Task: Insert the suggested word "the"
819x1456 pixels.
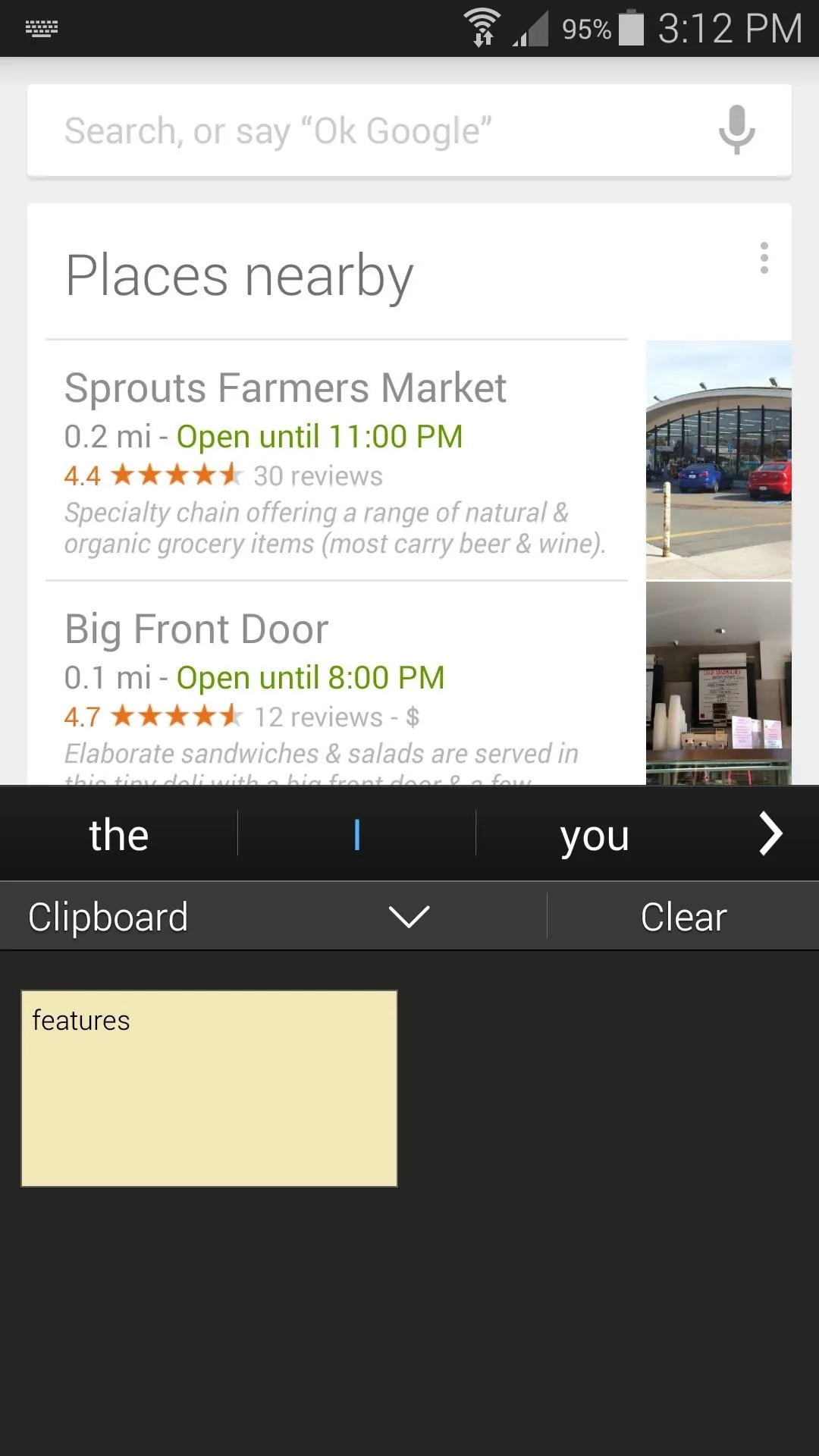Action: coord(119,834)
